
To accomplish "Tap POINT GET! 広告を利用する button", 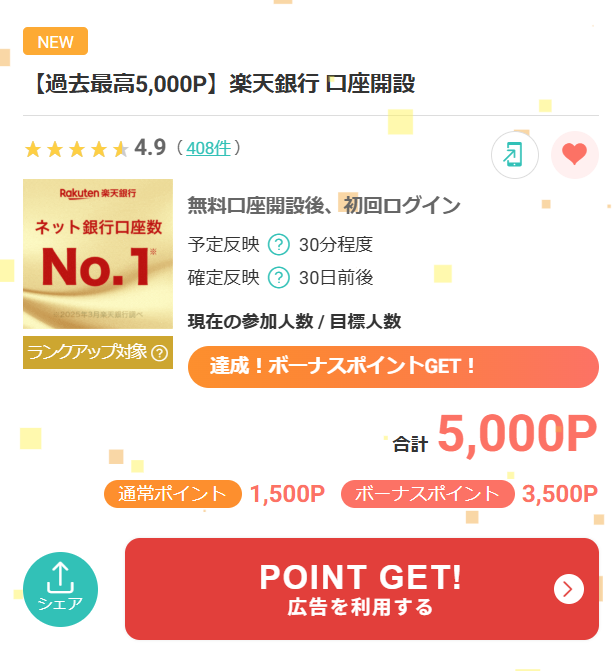I will [361, 589].
